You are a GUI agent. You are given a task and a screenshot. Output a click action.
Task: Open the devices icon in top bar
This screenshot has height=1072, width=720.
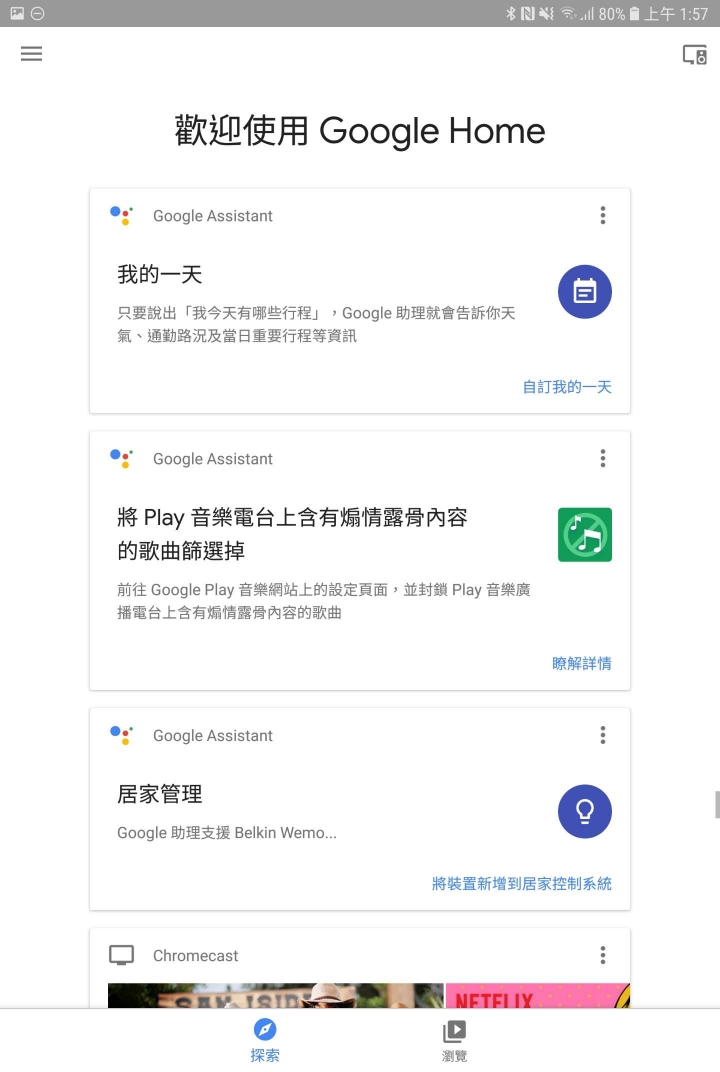694,54
